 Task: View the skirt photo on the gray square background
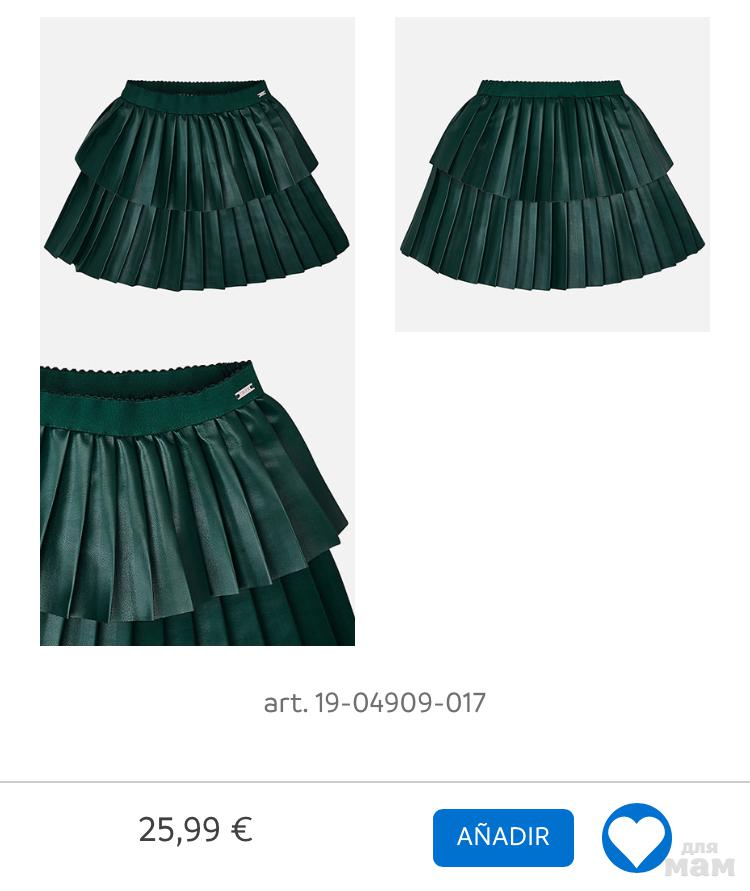pos(552,175)
